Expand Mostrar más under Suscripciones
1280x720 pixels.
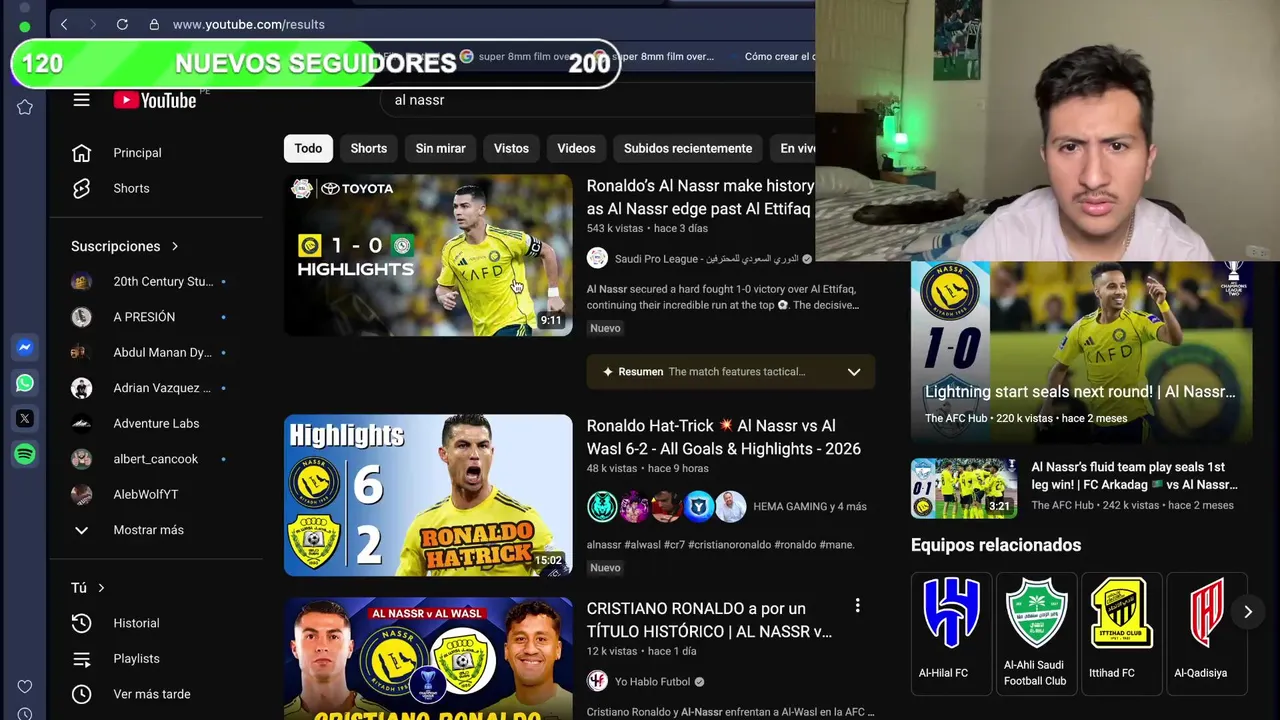coord(148,530)
